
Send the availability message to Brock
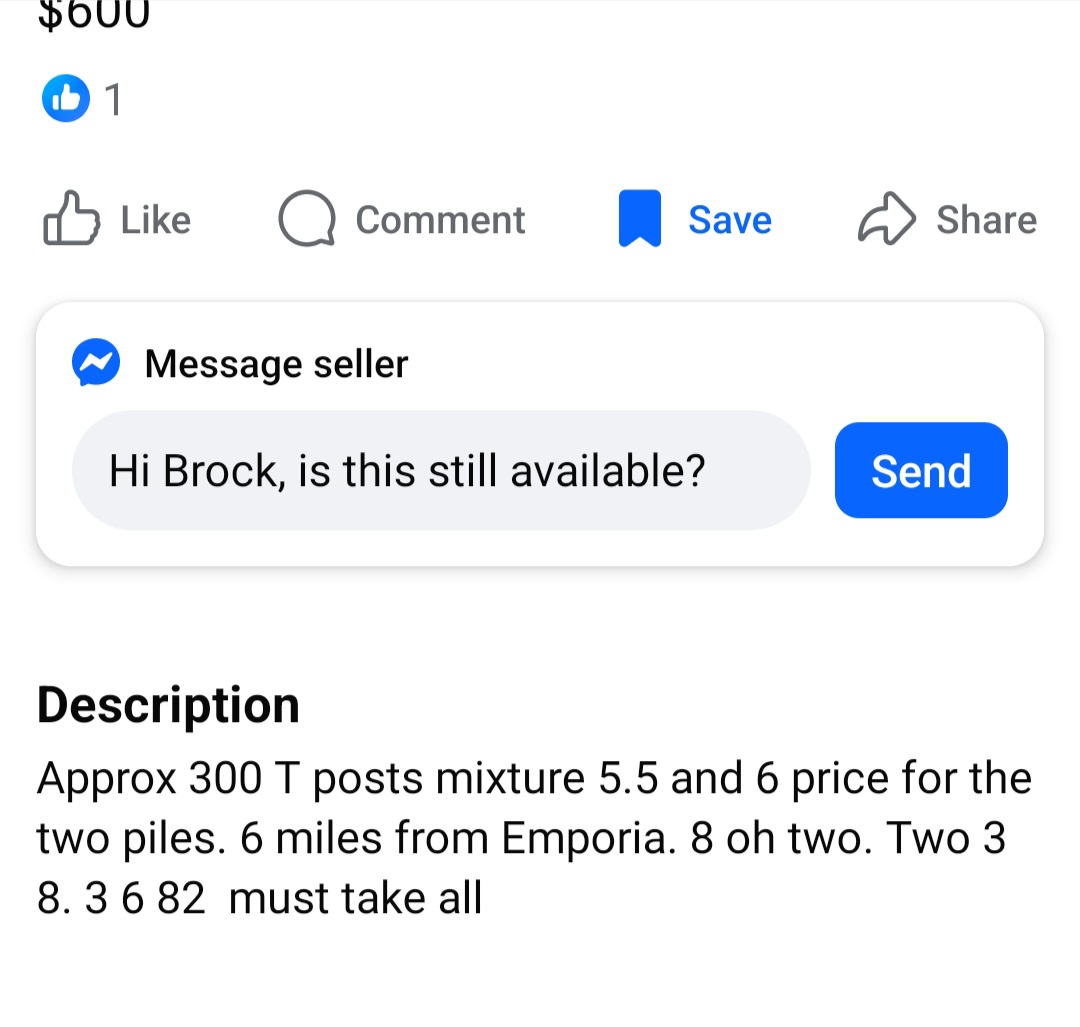[920, 470]
